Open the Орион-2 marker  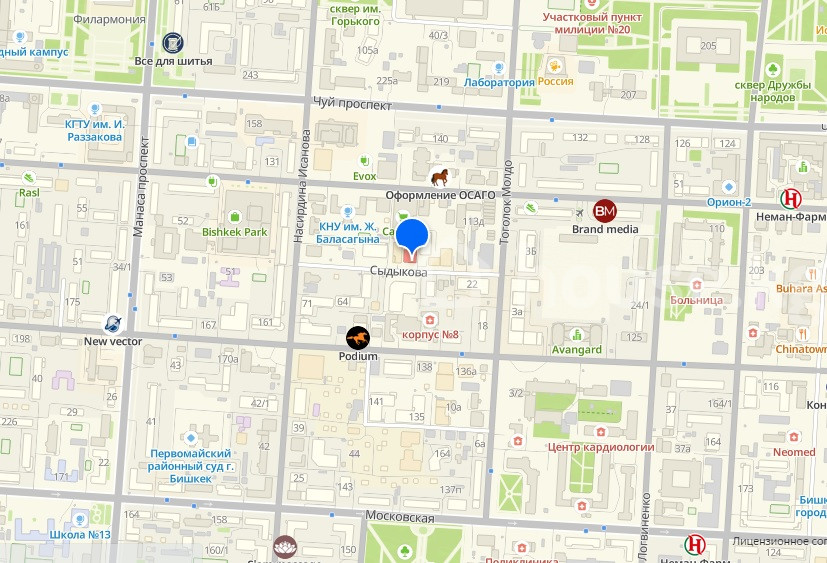729,186
